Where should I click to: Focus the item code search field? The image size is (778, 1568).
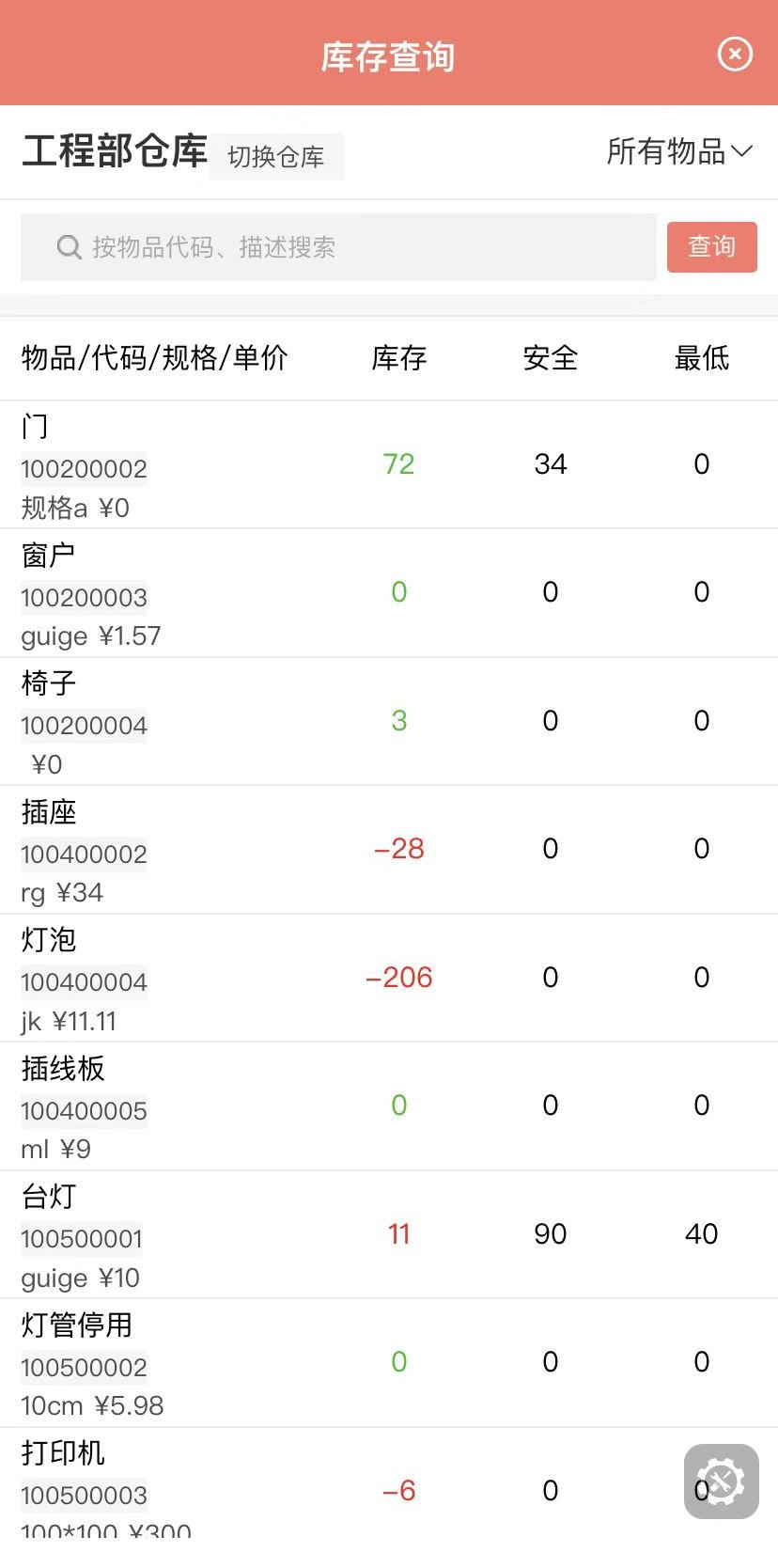click(338, 247)
